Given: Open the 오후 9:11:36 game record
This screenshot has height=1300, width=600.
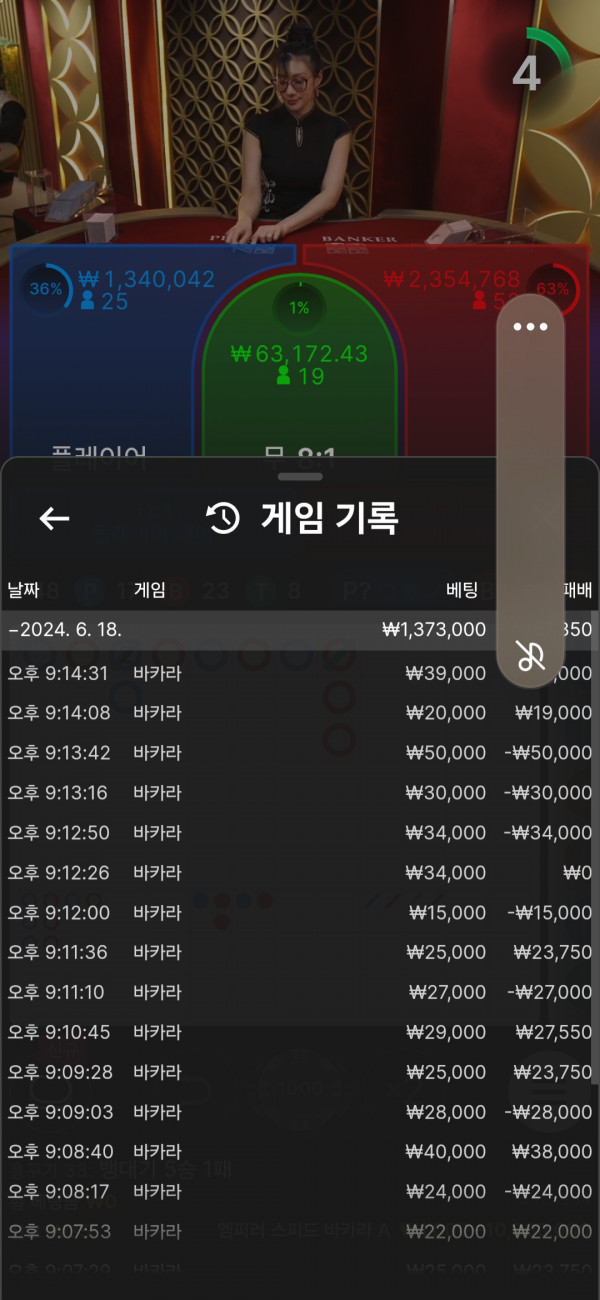Looking at the screenshot, I should pos(250,953).
